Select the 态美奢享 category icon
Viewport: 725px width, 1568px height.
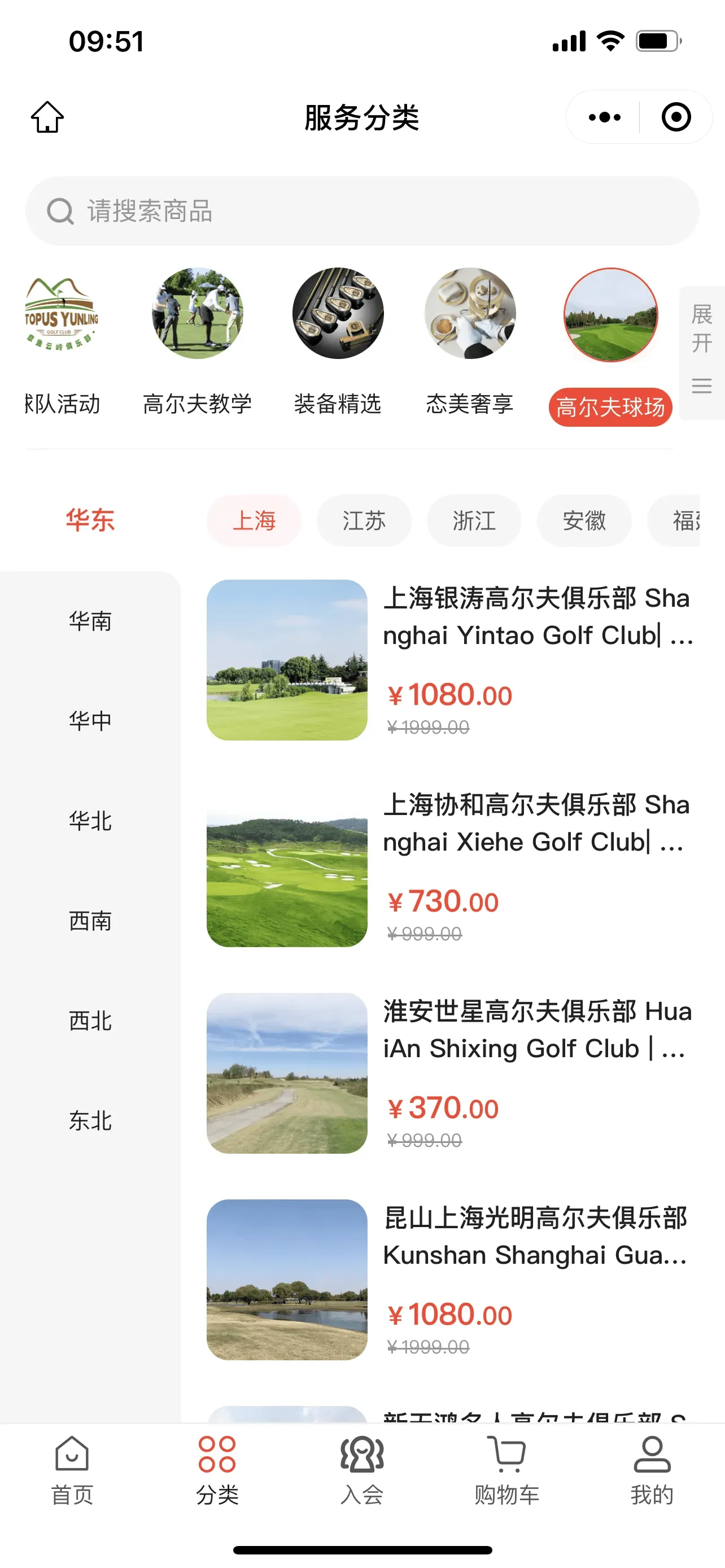[x=470, y=317]
